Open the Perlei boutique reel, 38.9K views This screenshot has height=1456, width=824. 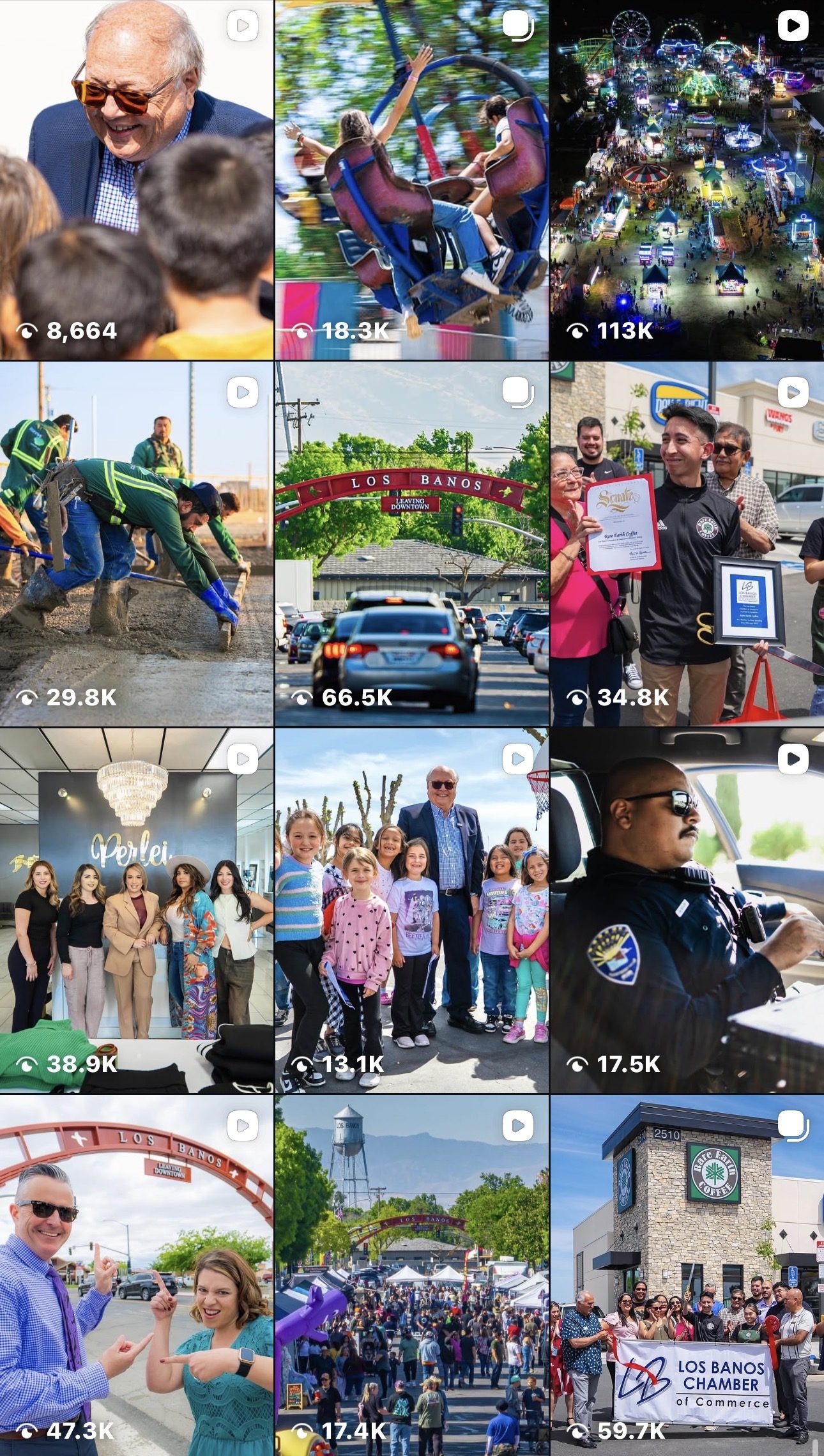pos(137,910)
